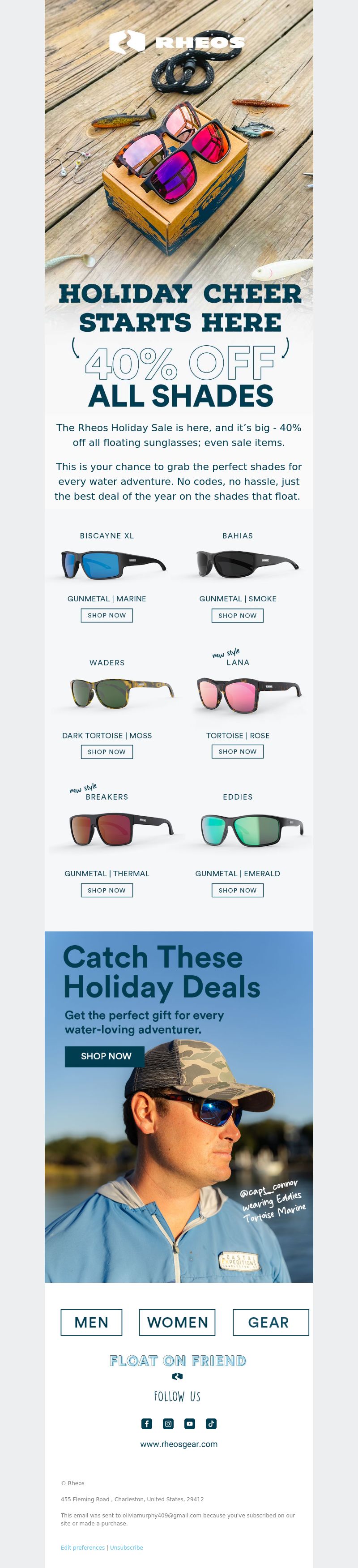Shop now for Eddies Gunmetal Emerald
The width and height of the screenshot is (358, 1568).
(238, 891)
